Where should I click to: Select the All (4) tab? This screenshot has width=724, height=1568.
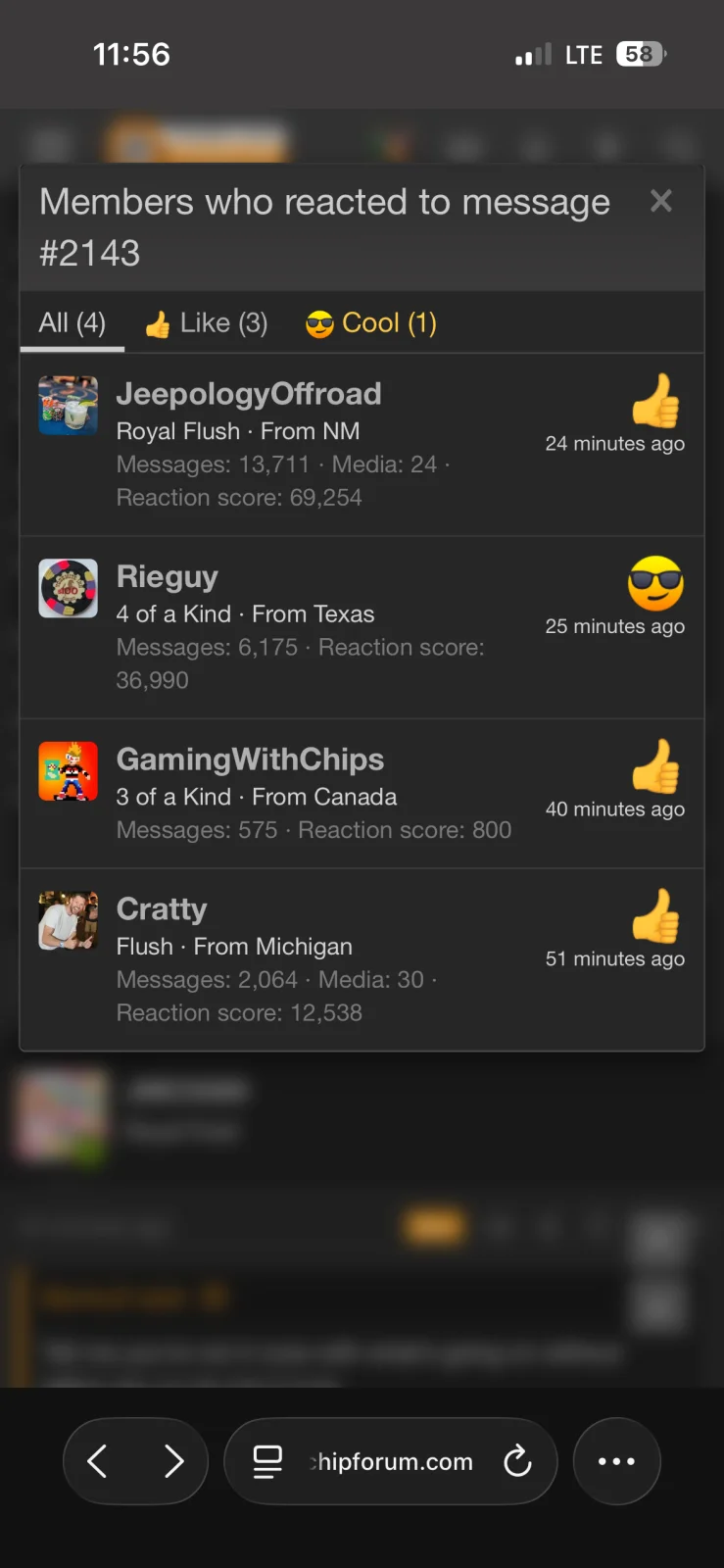72,323
